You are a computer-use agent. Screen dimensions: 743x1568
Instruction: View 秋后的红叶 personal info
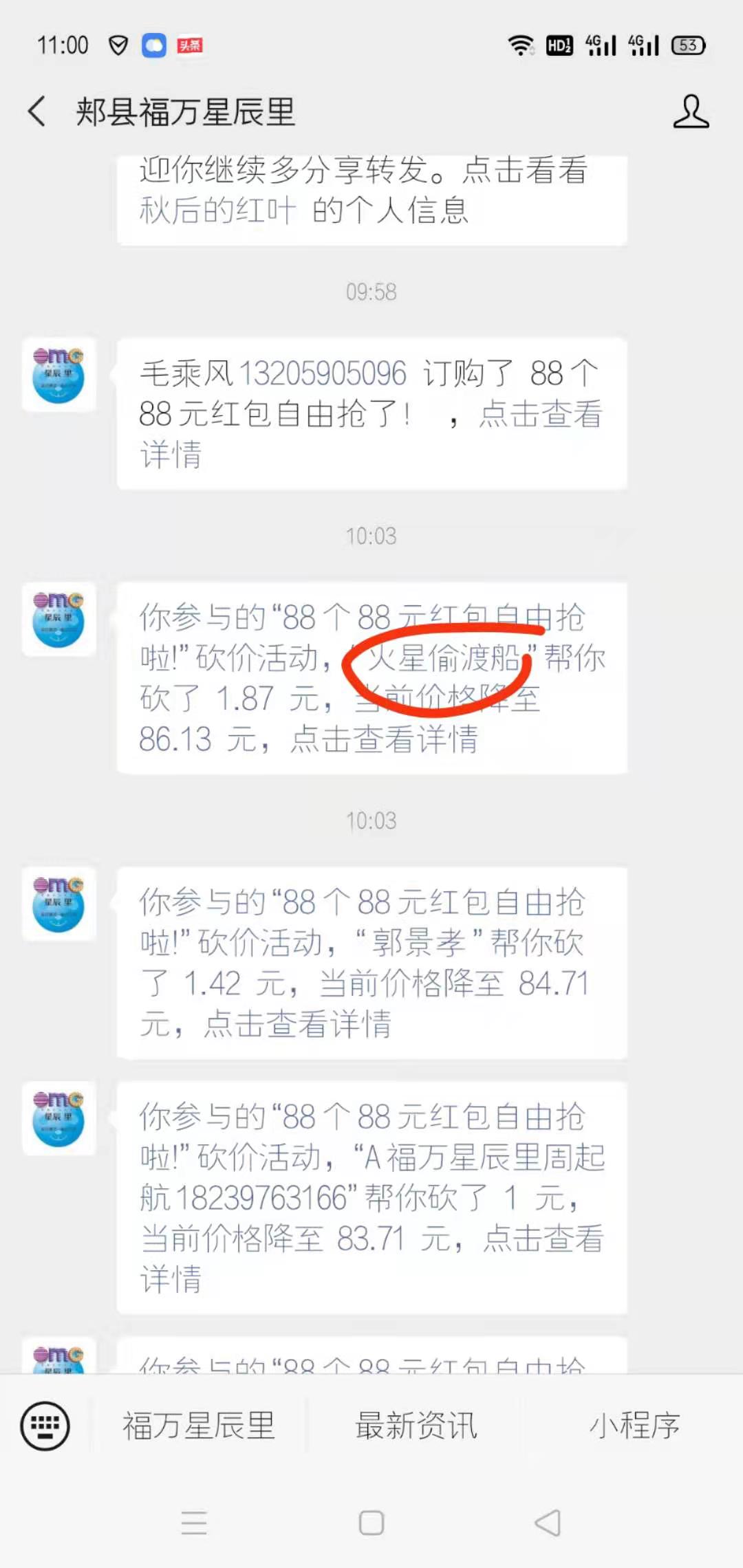[x=217, y=210]
